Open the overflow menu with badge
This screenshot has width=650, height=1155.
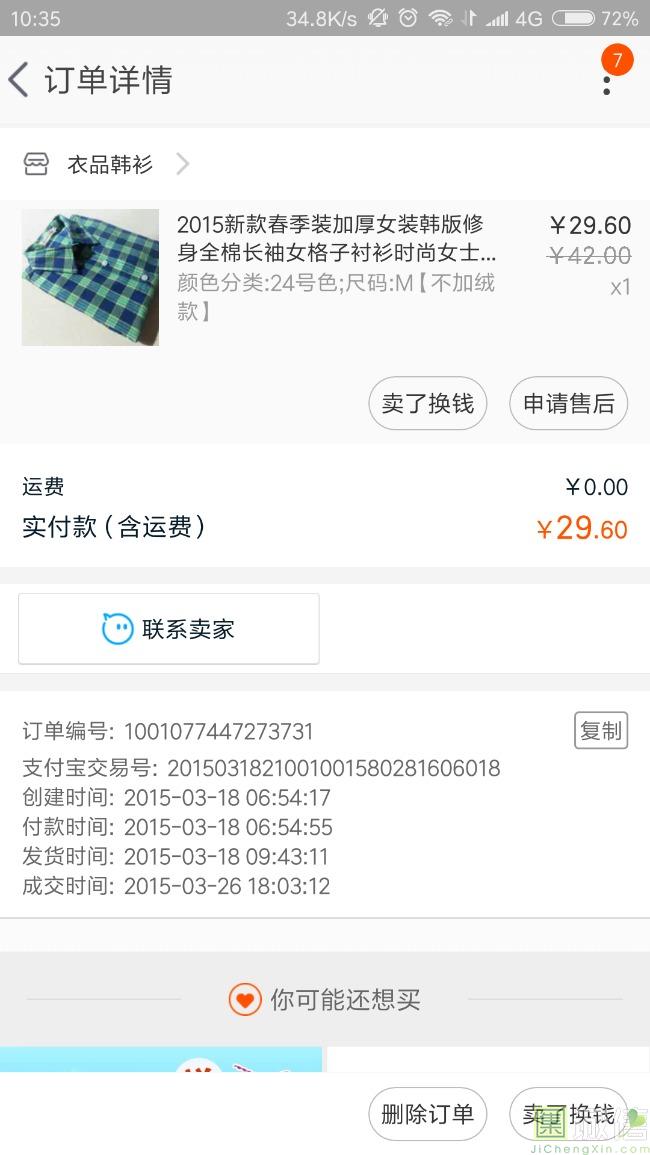(x=606, y=80)
